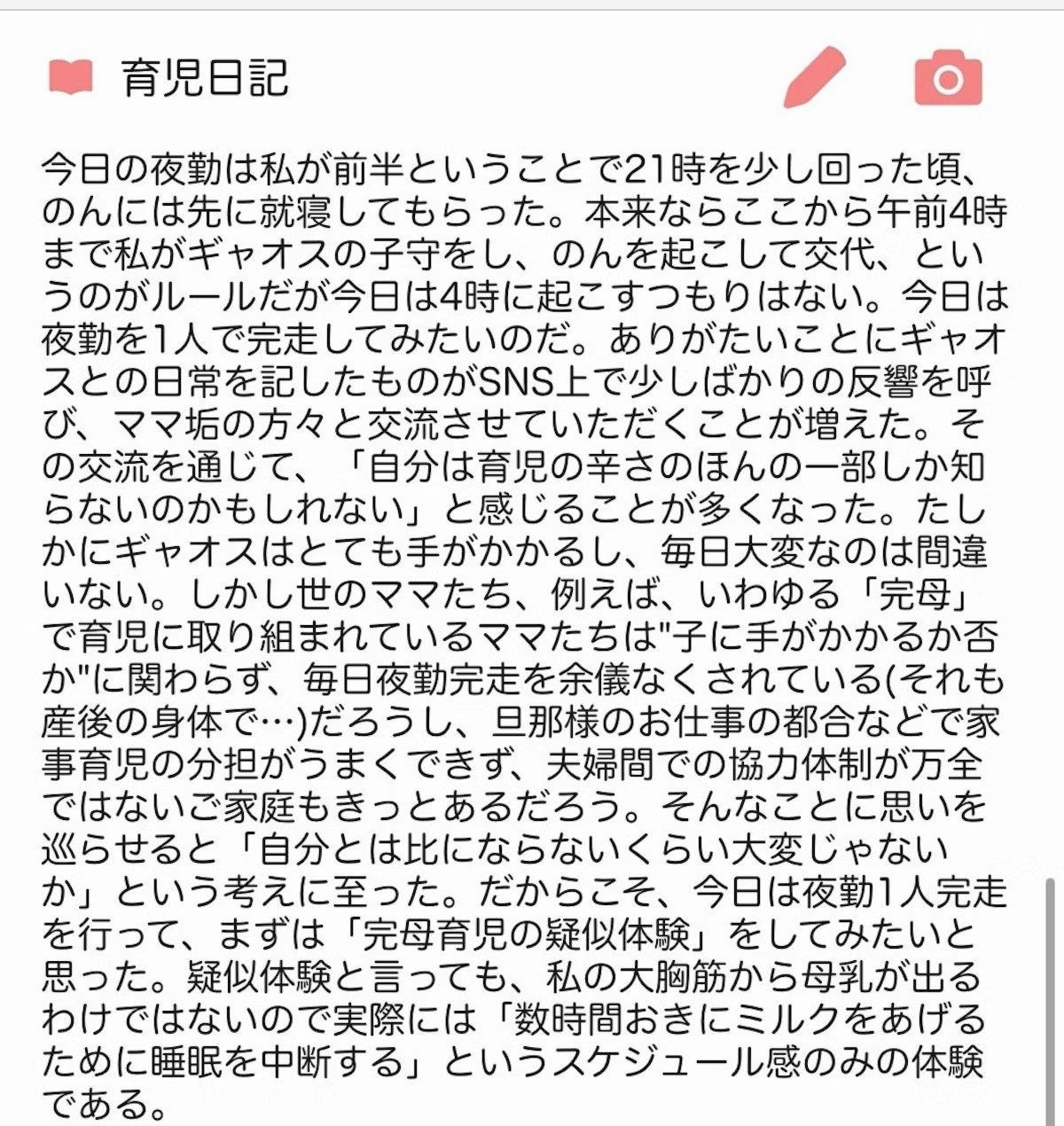The width and height of the screenshot is (1064, 1126).
Task: Tap the pencil icon to edit diary
Action: click(x=814, y=78)
